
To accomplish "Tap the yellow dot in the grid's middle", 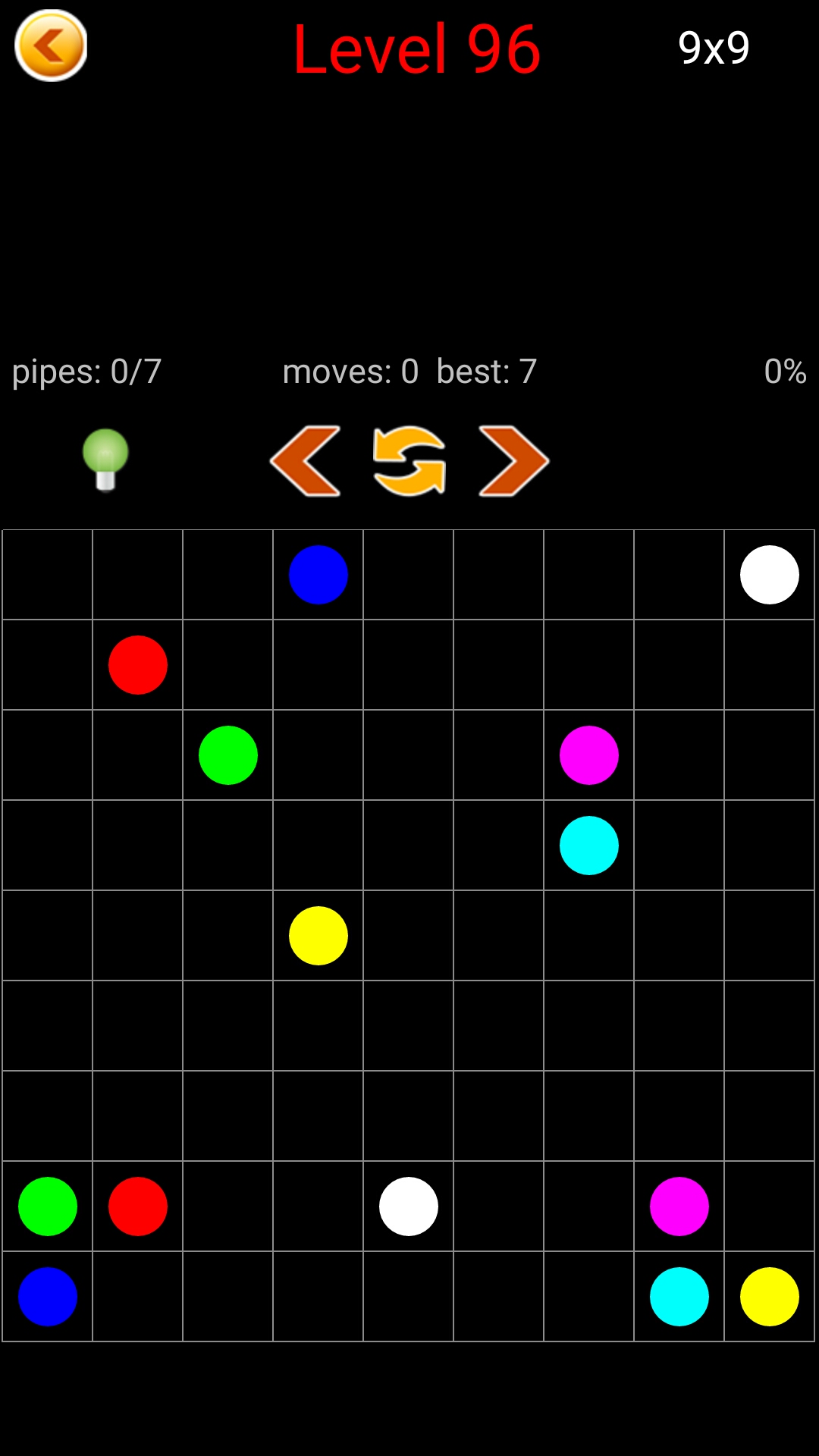I will point(318,936).
